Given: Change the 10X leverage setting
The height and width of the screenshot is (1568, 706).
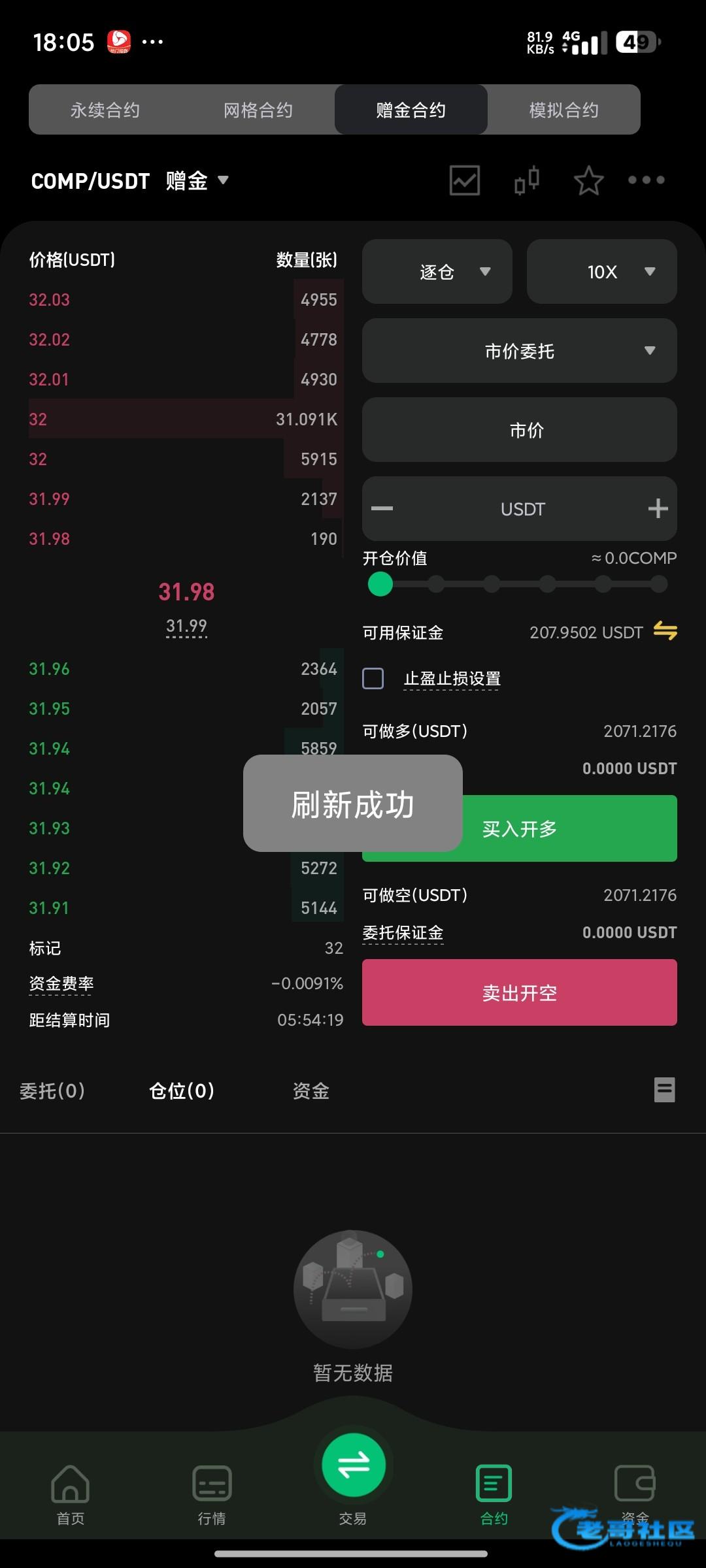Looking at the screenshot, I should 601,272.
